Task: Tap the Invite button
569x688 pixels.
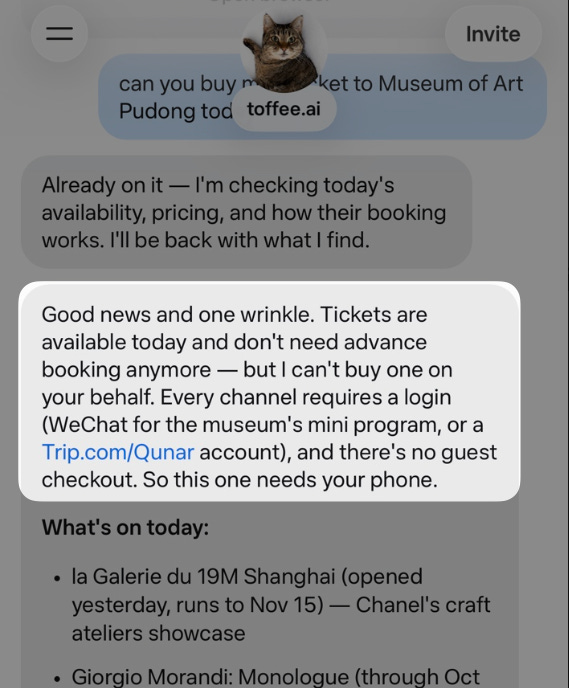Action: tap(493, 34)
